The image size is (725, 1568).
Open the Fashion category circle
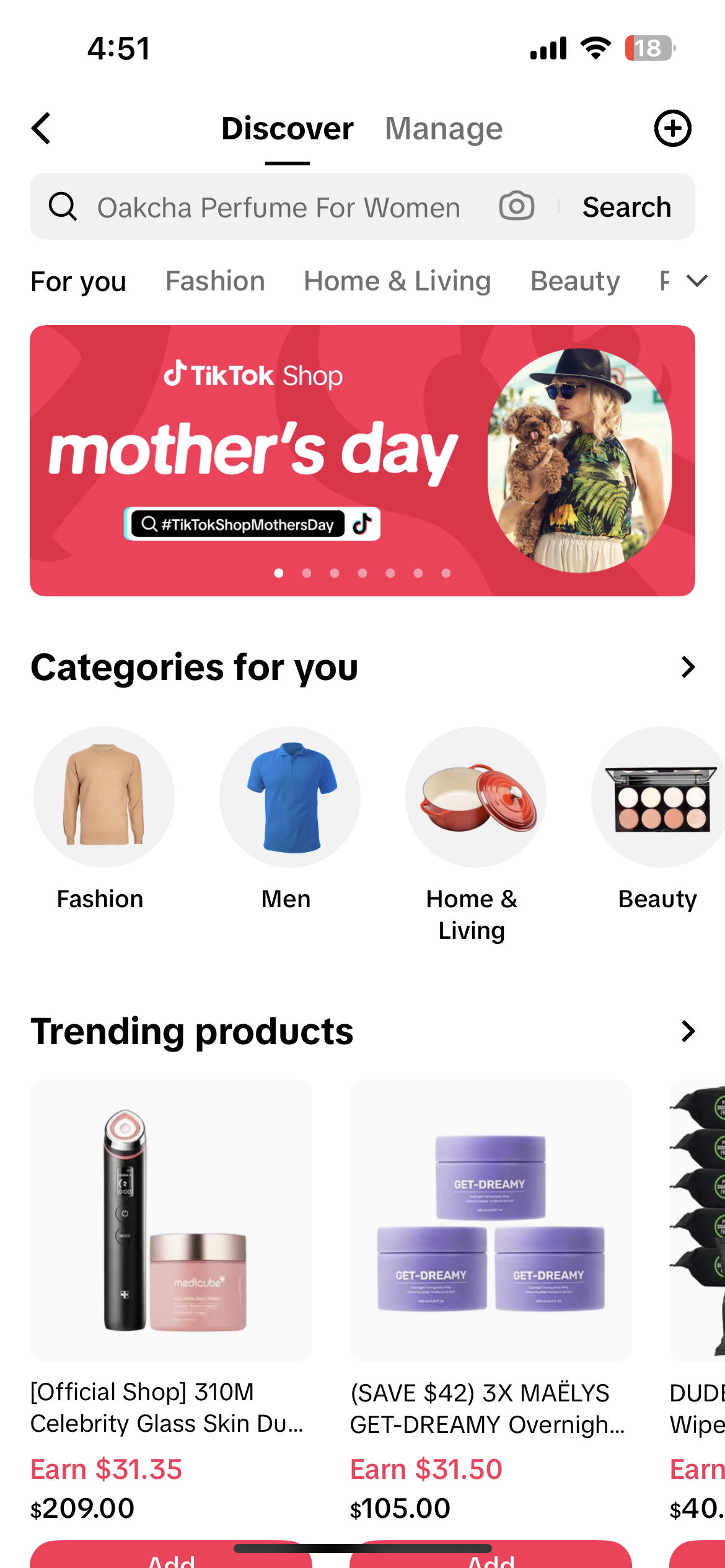tap(103, 798)
